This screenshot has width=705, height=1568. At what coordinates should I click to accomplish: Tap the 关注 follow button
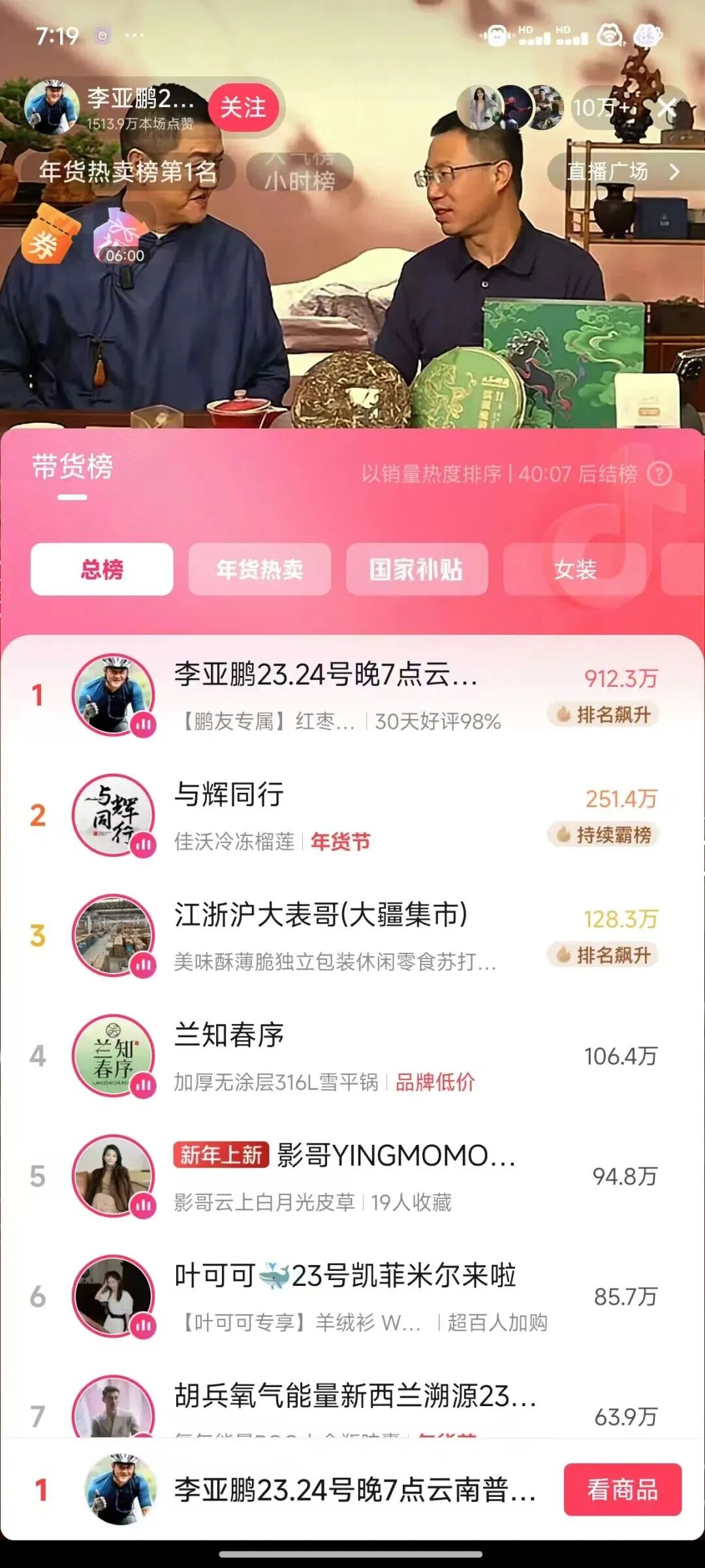coord(244,109)
